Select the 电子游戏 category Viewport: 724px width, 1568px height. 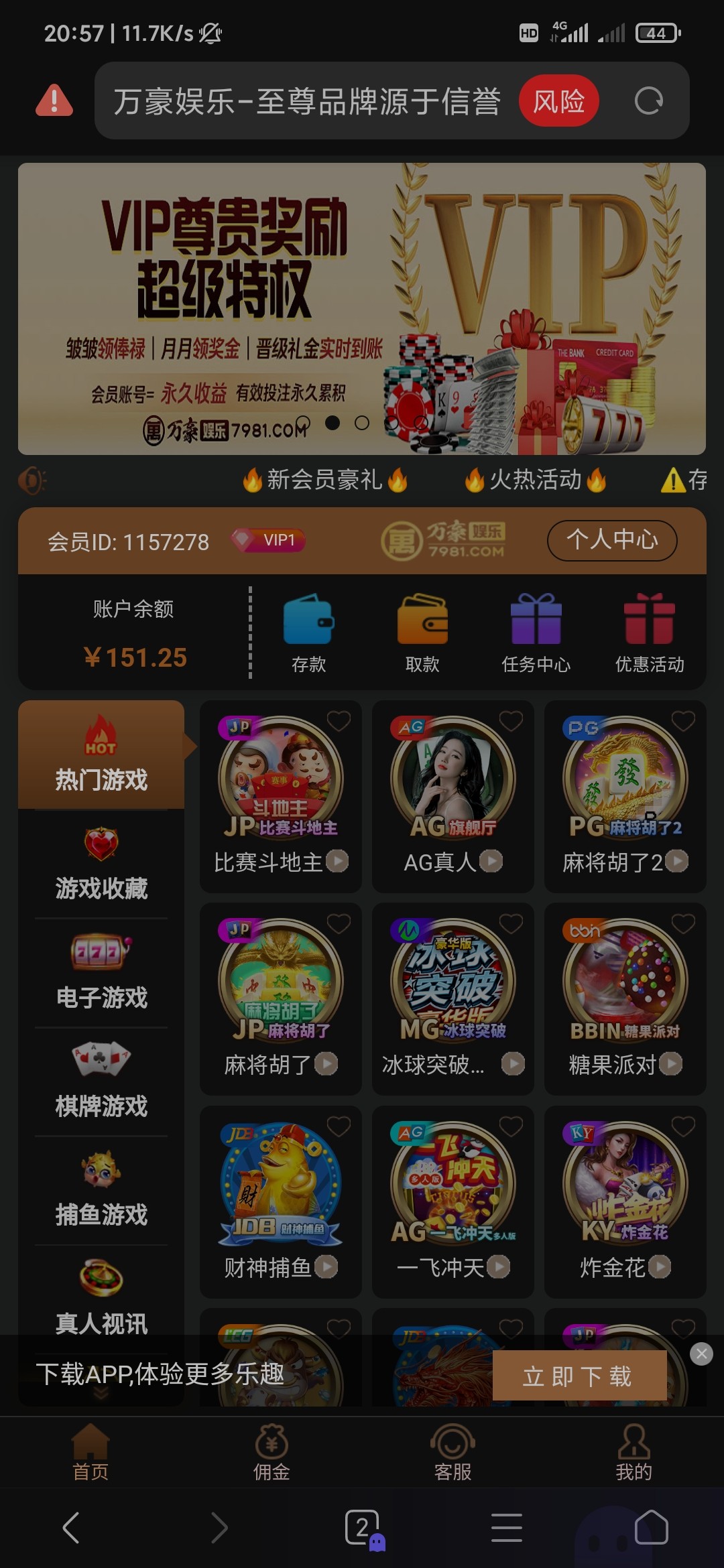tap(101, 973)
